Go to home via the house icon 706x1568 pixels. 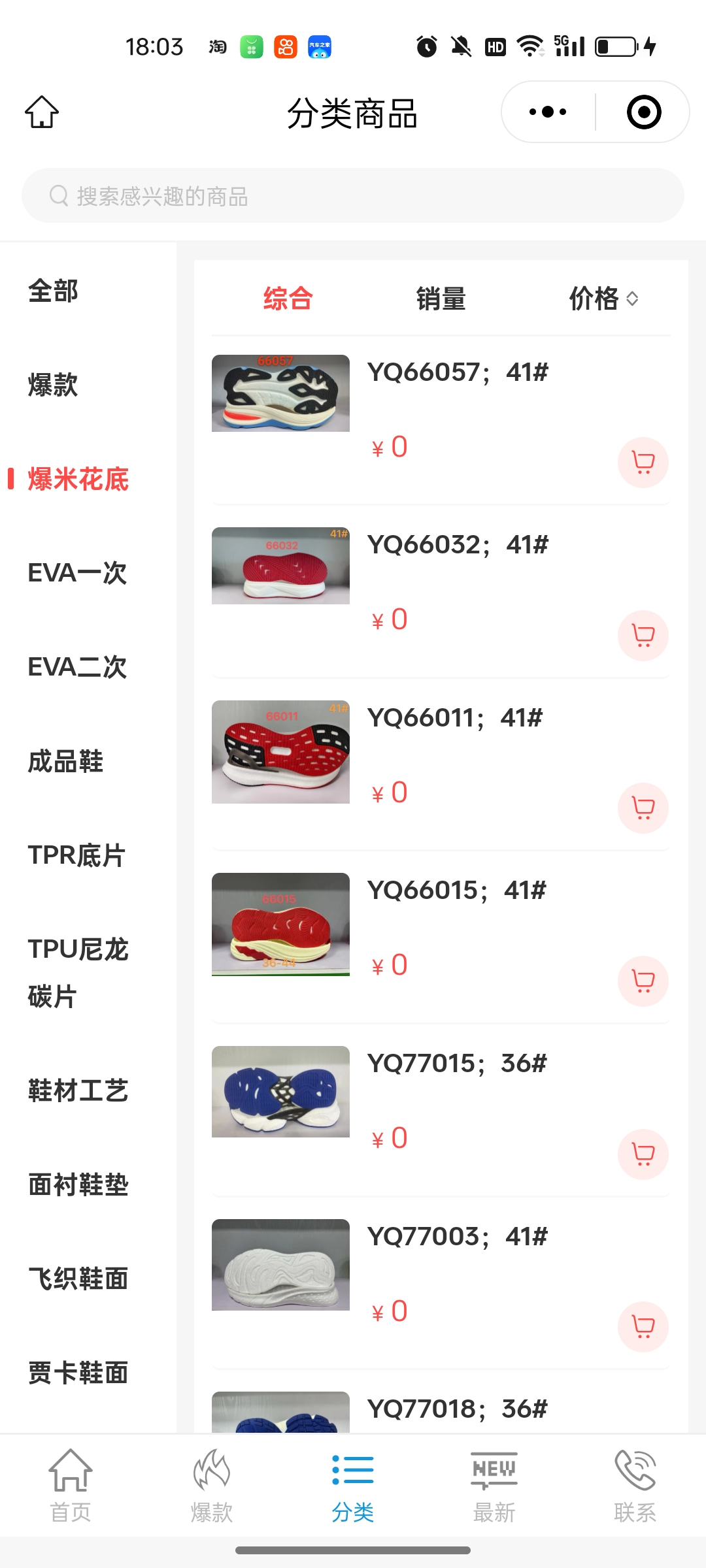tap(42, 112)
